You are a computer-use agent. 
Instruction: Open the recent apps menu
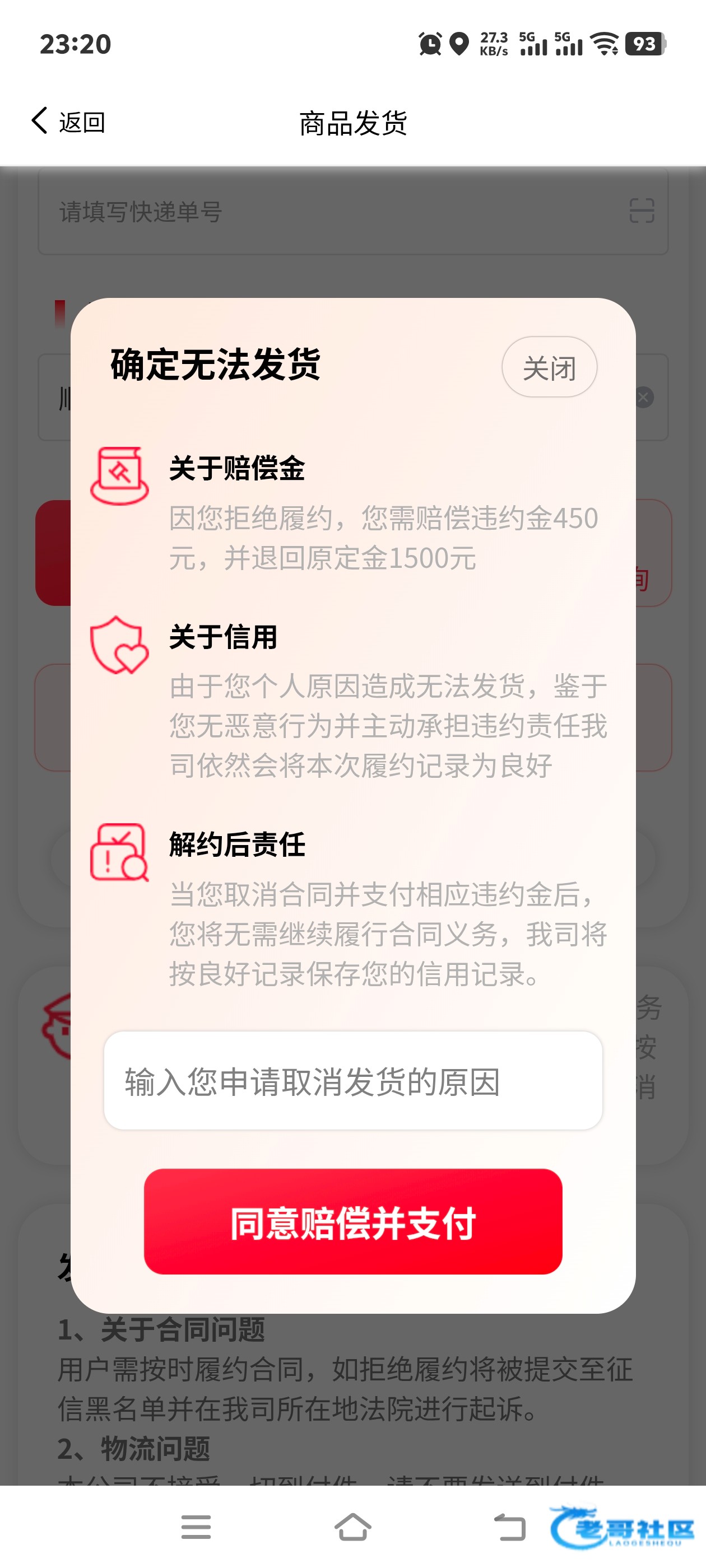pos(196,1527)
